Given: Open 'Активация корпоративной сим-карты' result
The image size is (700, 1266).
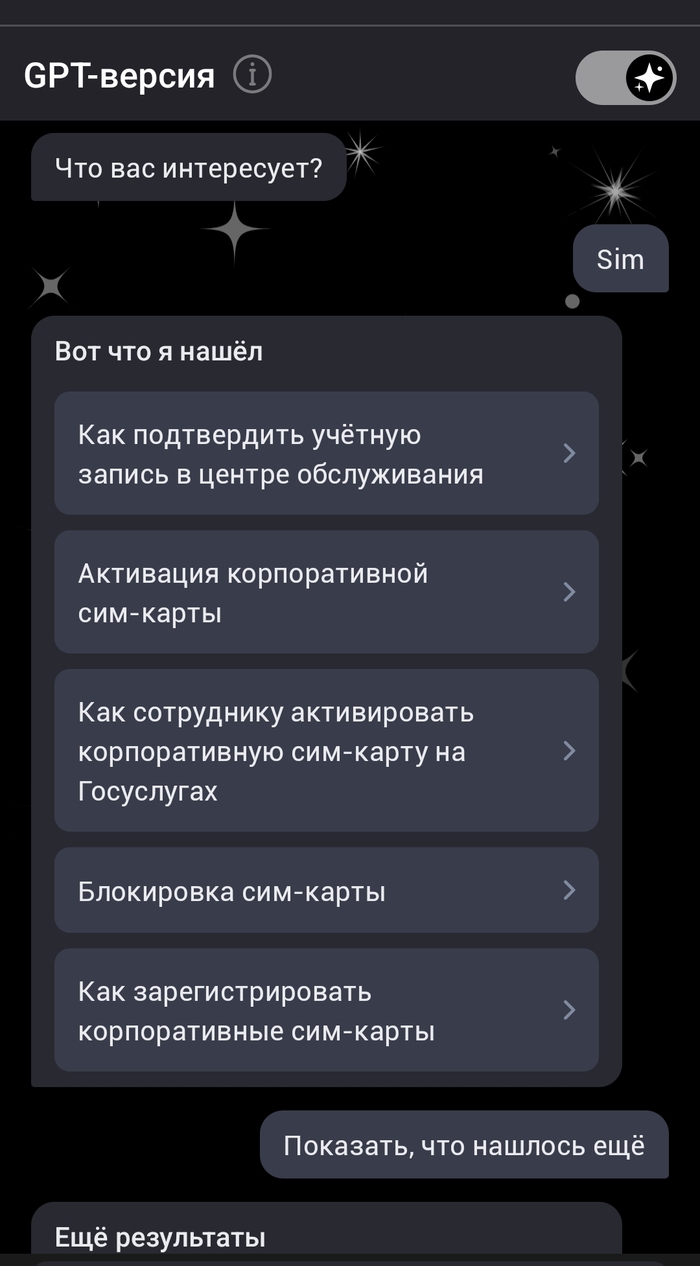Looking at the screenshot, I should tap(326, 592).
